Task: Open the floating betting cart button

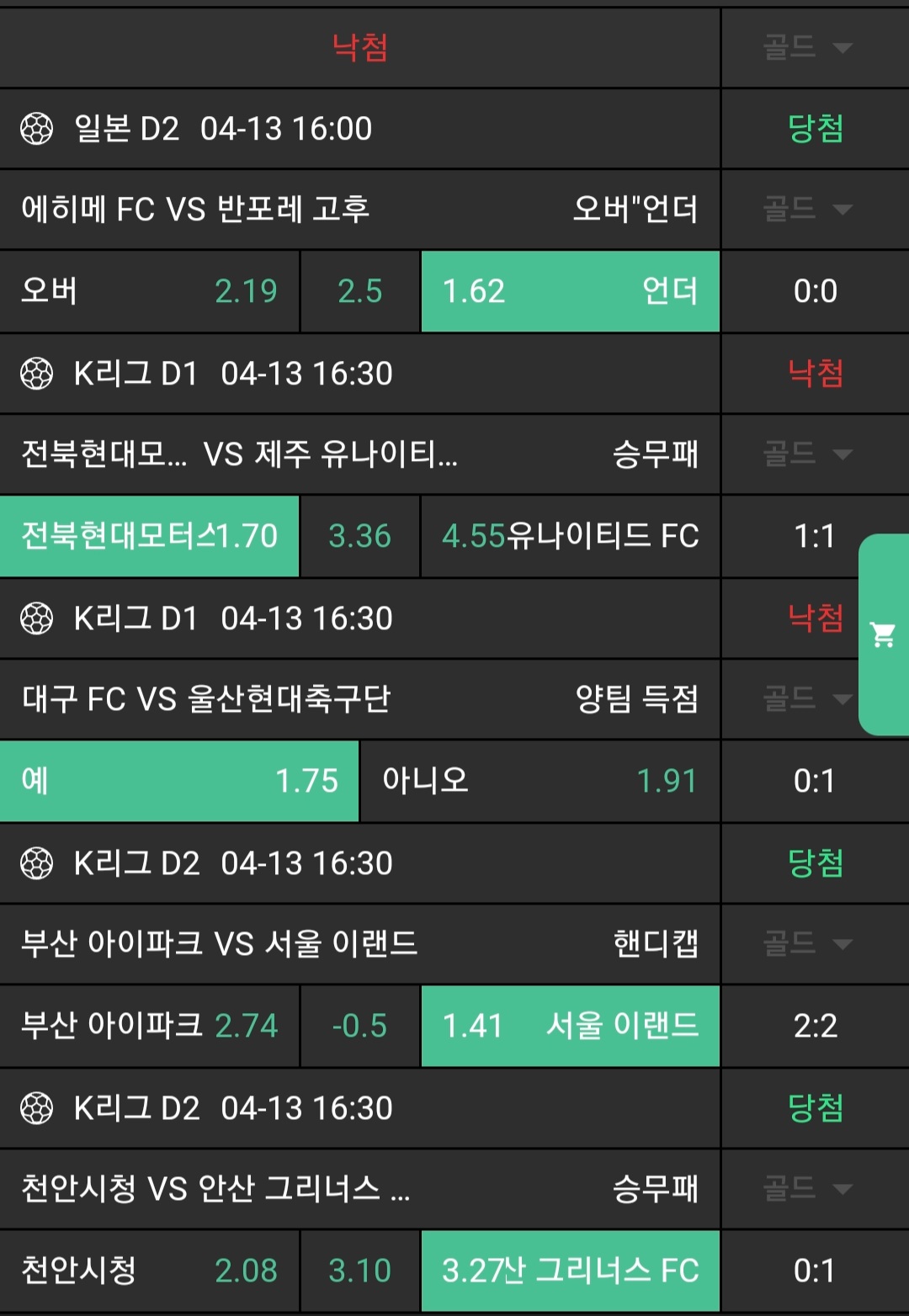Action: click(x=883, y=634)
